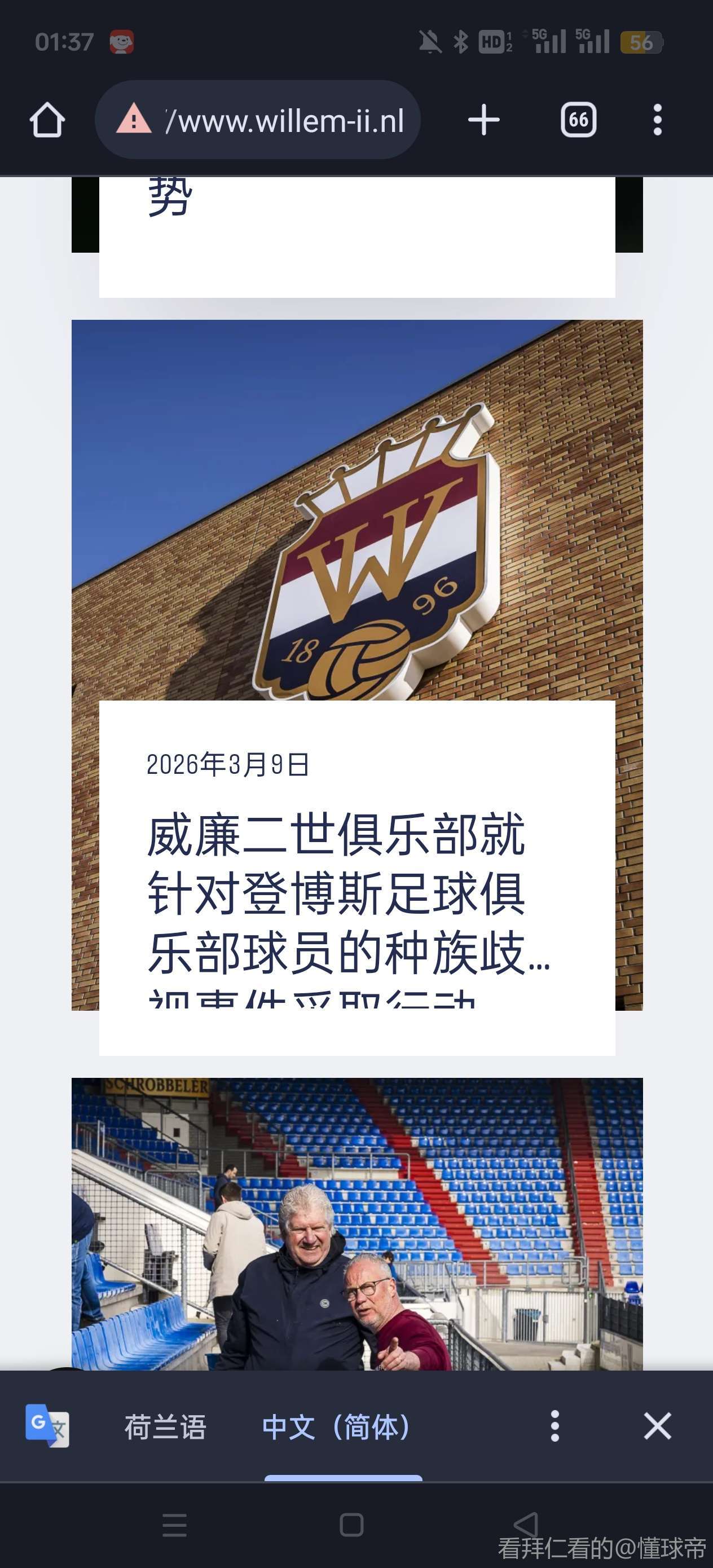Go to the system home screen

tap(351, 1525)
